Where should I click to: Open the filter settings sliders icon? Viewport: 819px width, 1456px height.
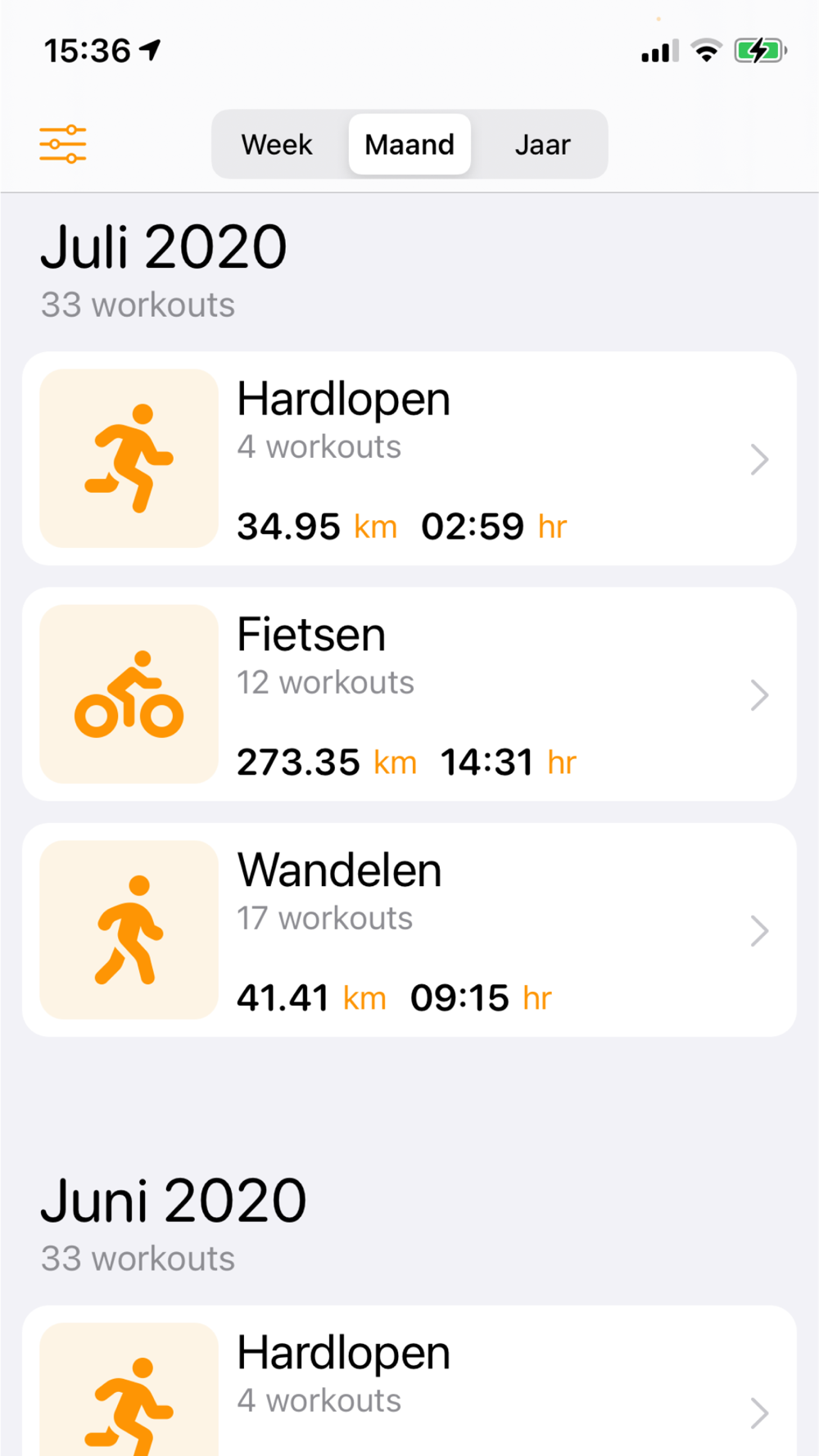pos(63,144)
